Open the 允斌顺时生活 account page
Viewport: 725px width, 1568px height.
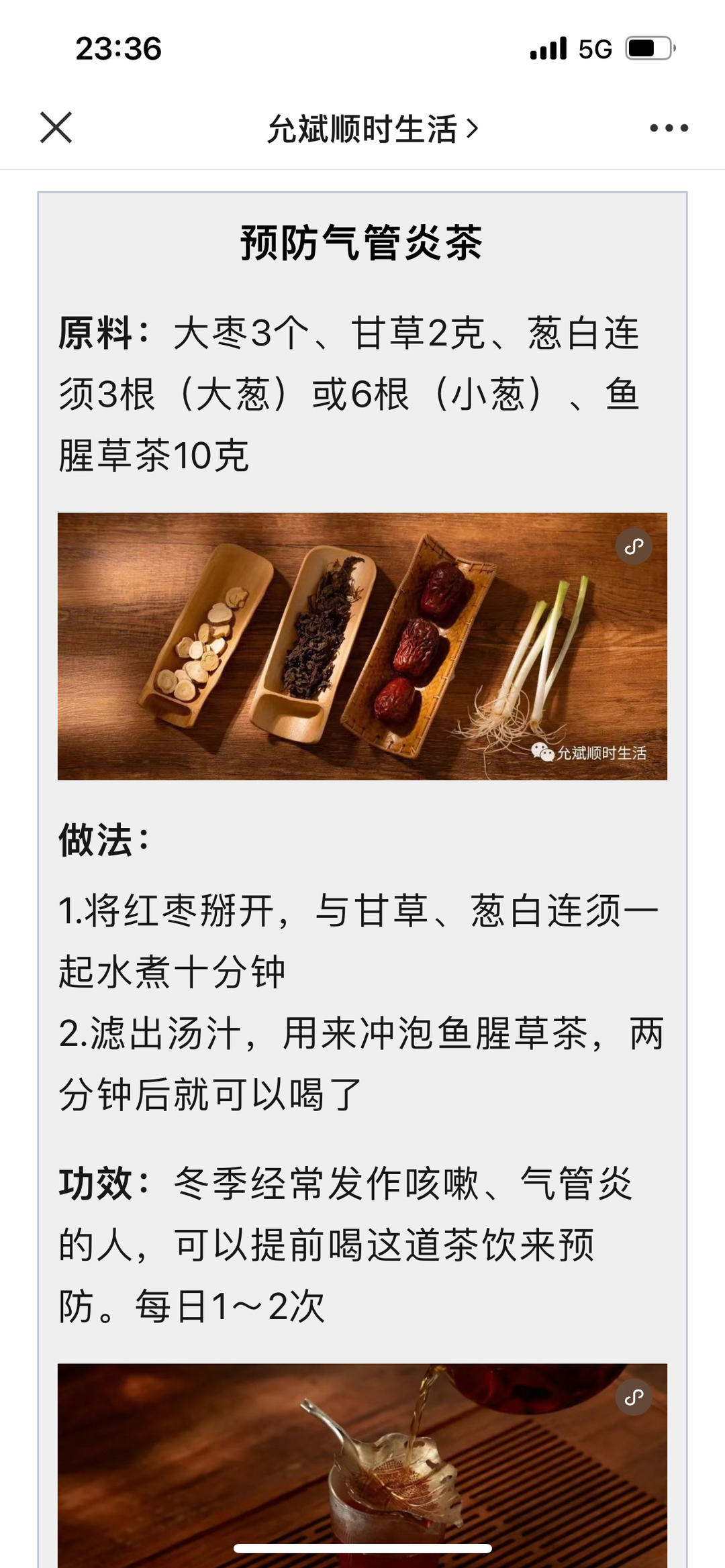click(x=372, y=129)
